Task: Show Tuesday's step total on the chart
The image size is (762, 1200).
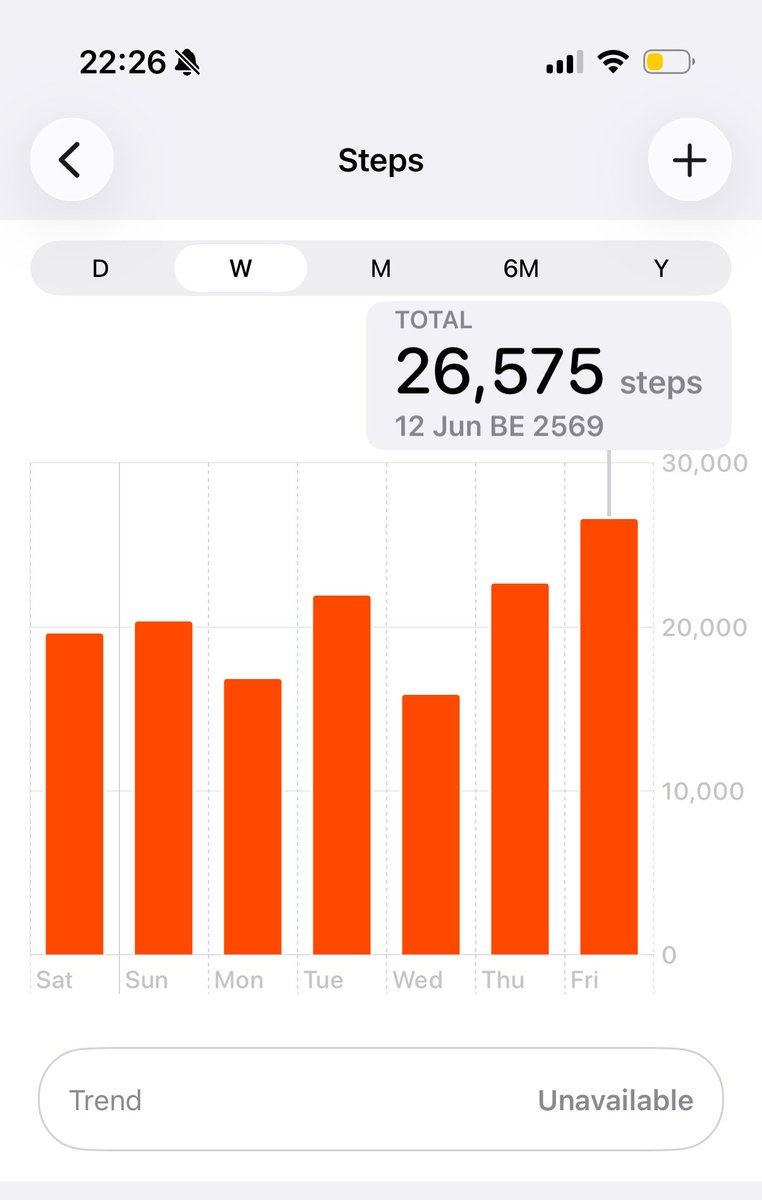Action: pos(341,775)
